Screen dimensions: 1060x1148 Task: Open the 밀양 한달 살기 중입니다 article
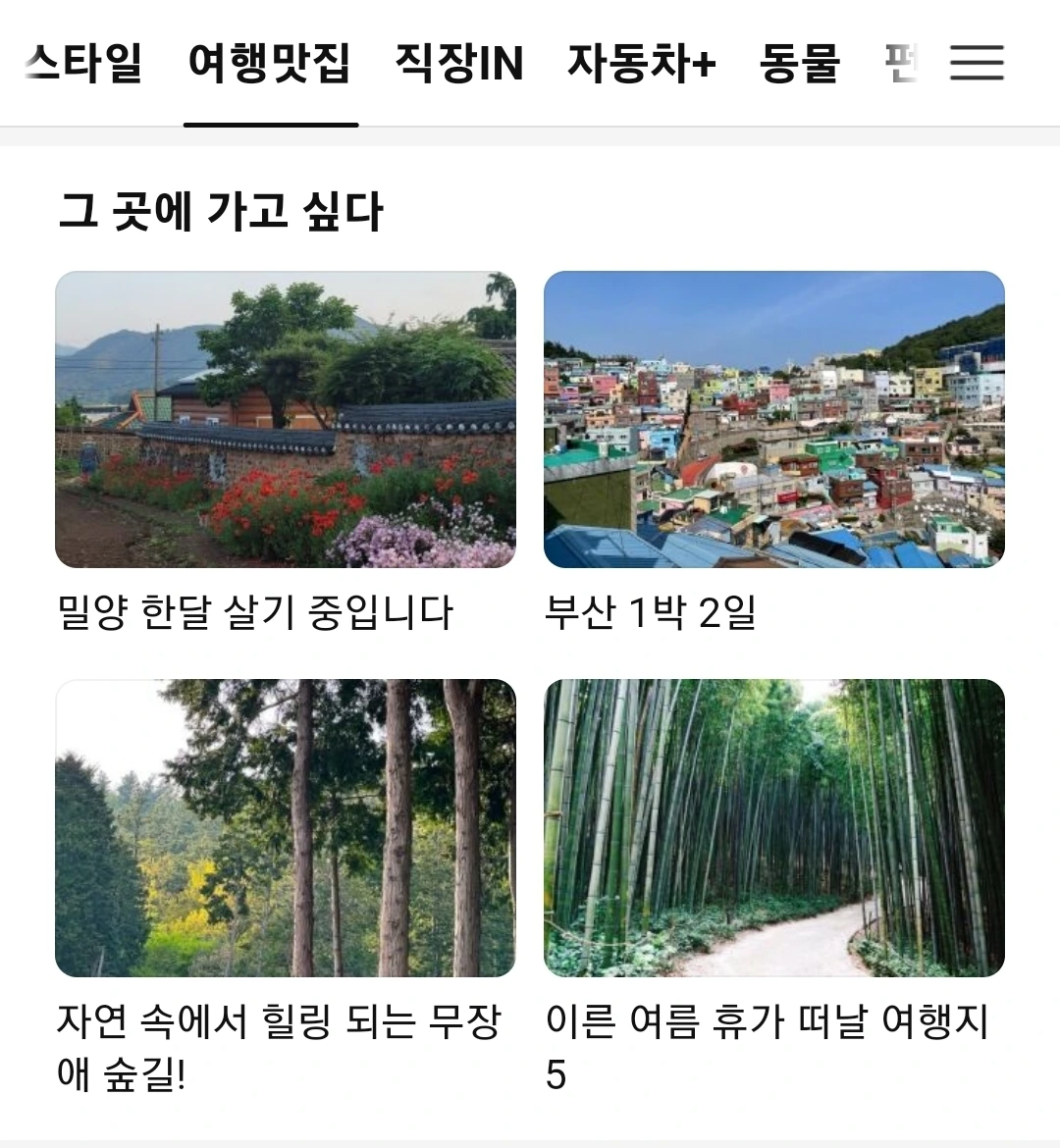click(286, 451)
